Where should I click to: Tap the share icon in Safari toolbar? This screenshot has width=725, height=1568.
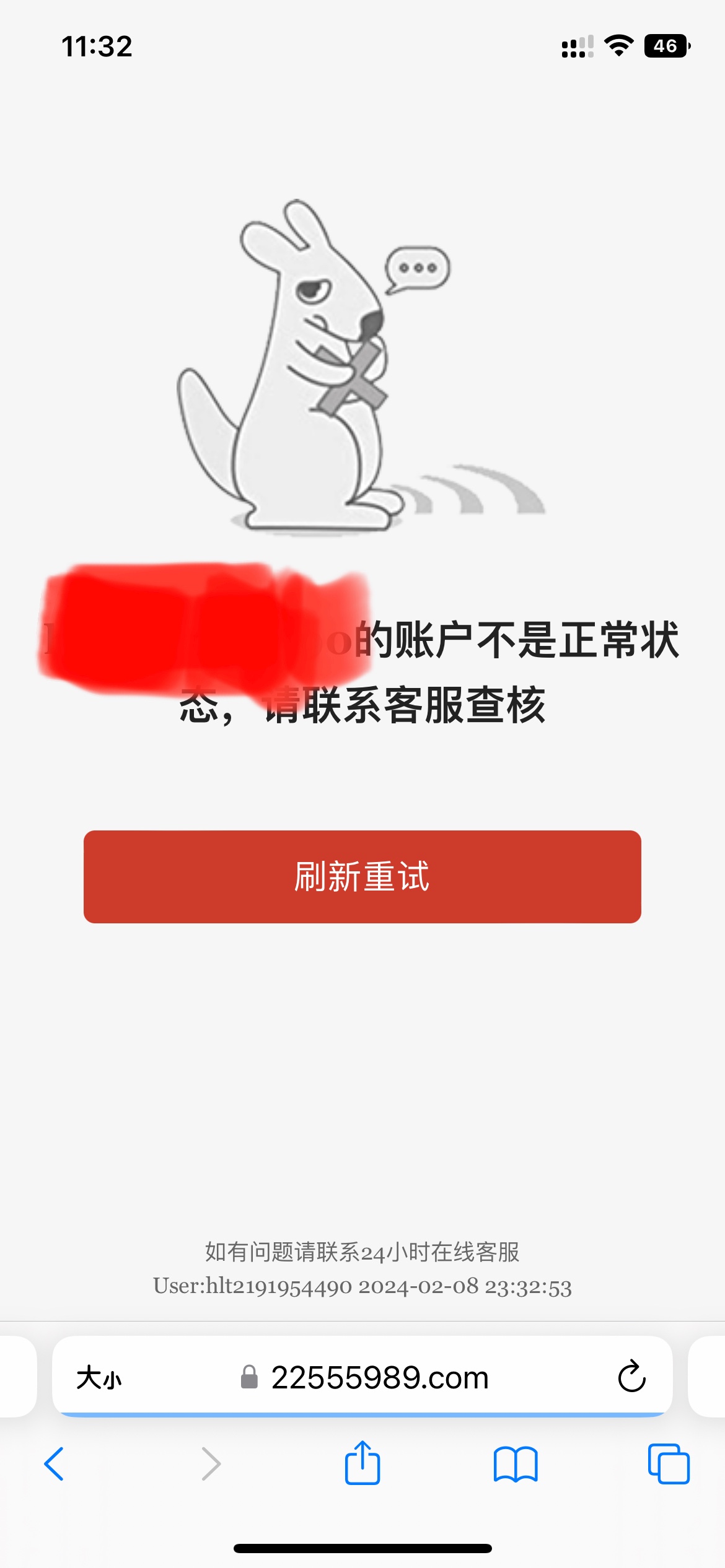point(362,1464)
